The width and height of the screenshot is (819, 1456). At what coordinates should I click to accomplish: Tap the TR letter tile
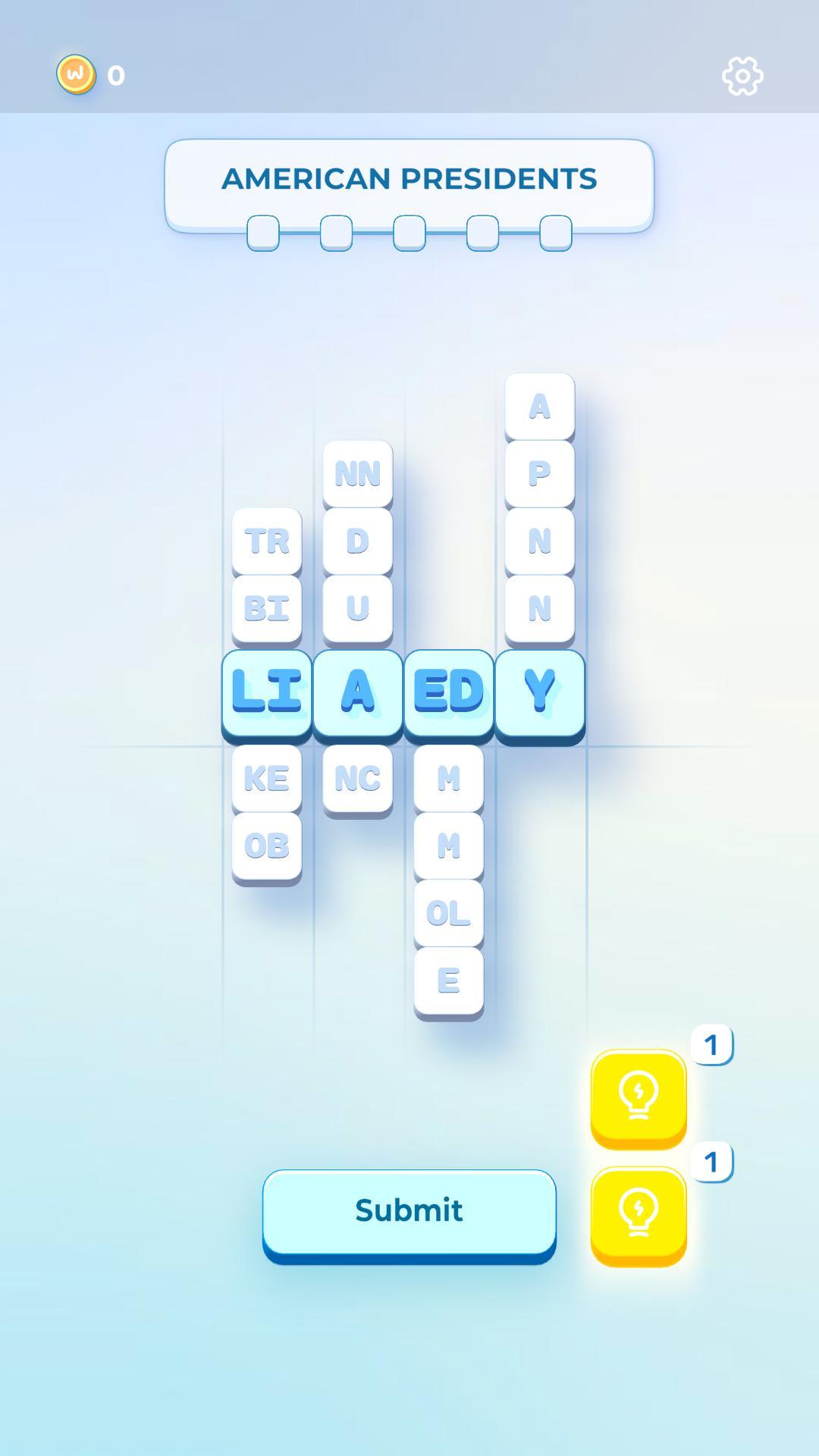[x=267, y=541]
